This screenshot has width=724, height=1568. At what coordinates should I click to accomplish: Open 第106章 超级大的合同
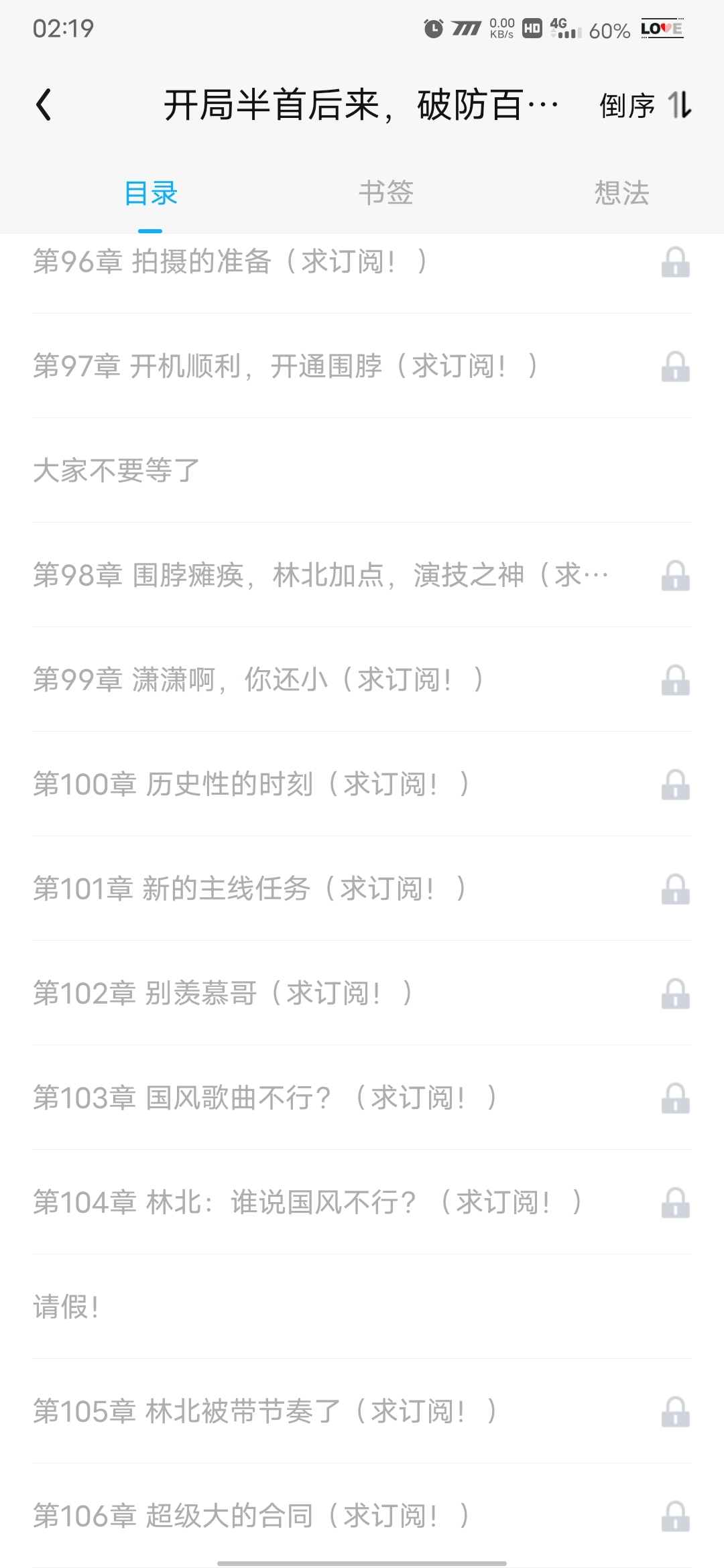click(362, 1516)
